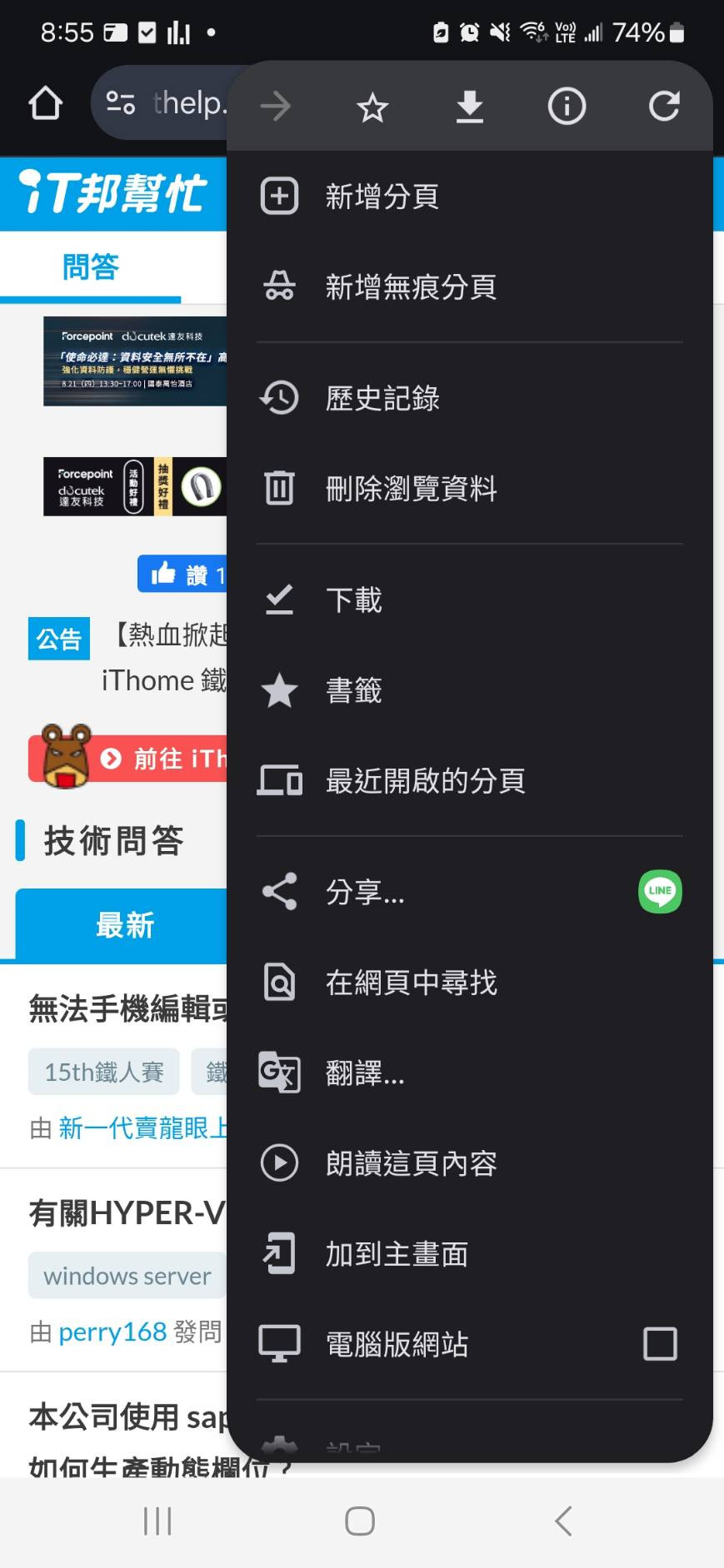Open the downloads list (下載)

[x=353, y=600]
